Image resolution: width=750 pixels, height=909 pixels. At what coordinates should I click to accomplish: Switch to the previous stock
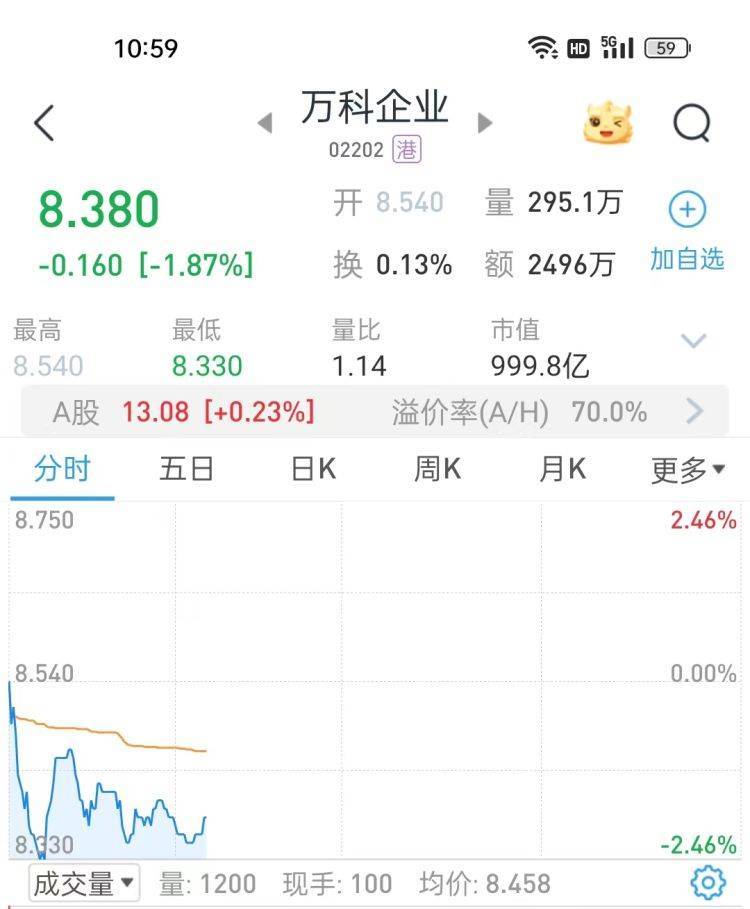tap(265, 123)
